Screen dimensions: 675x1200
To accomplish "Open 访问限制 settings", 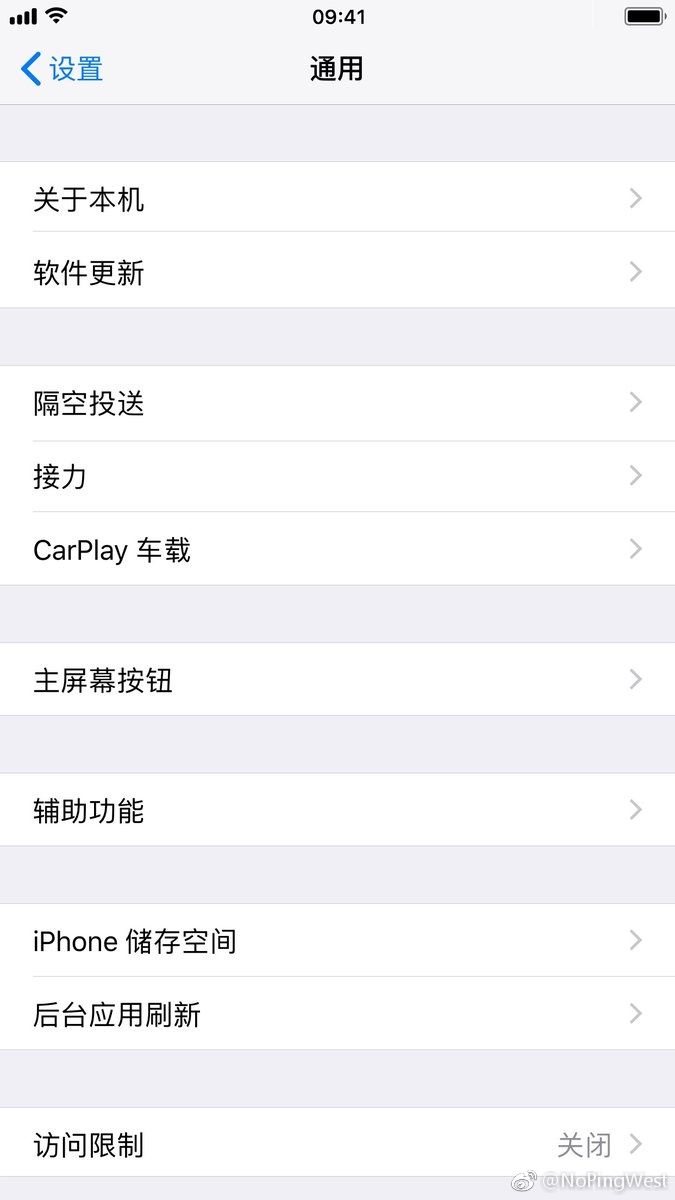I will click(337, 1144).
